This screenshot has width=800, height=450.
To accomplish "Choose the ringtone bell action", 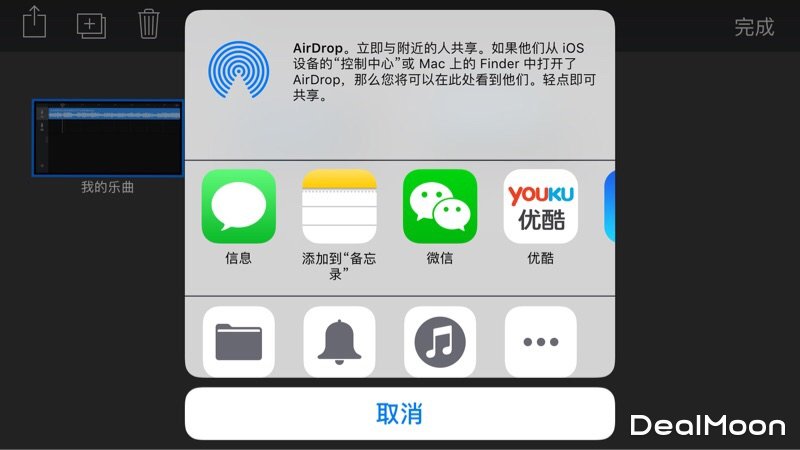I will 339,342.
